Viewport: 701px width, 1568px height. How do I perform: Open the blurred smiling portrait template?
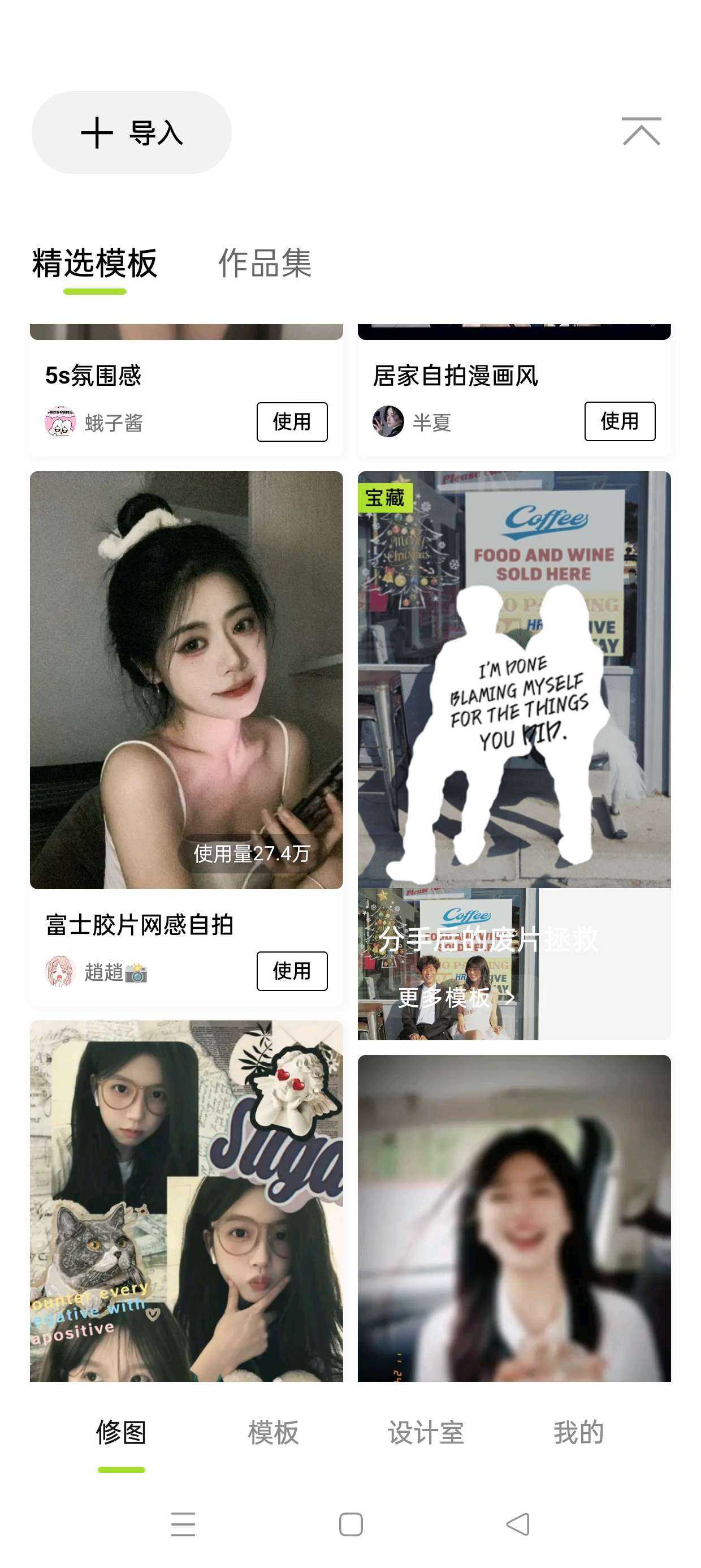click(513, 1217)
